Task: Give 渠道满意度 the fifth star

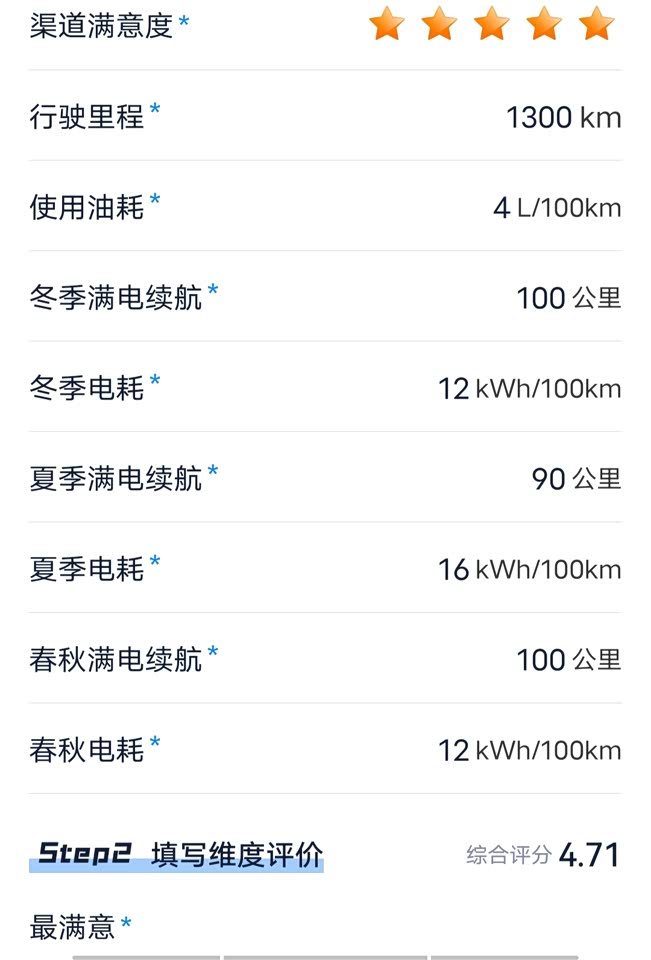Action: click(x=596, y=24)
